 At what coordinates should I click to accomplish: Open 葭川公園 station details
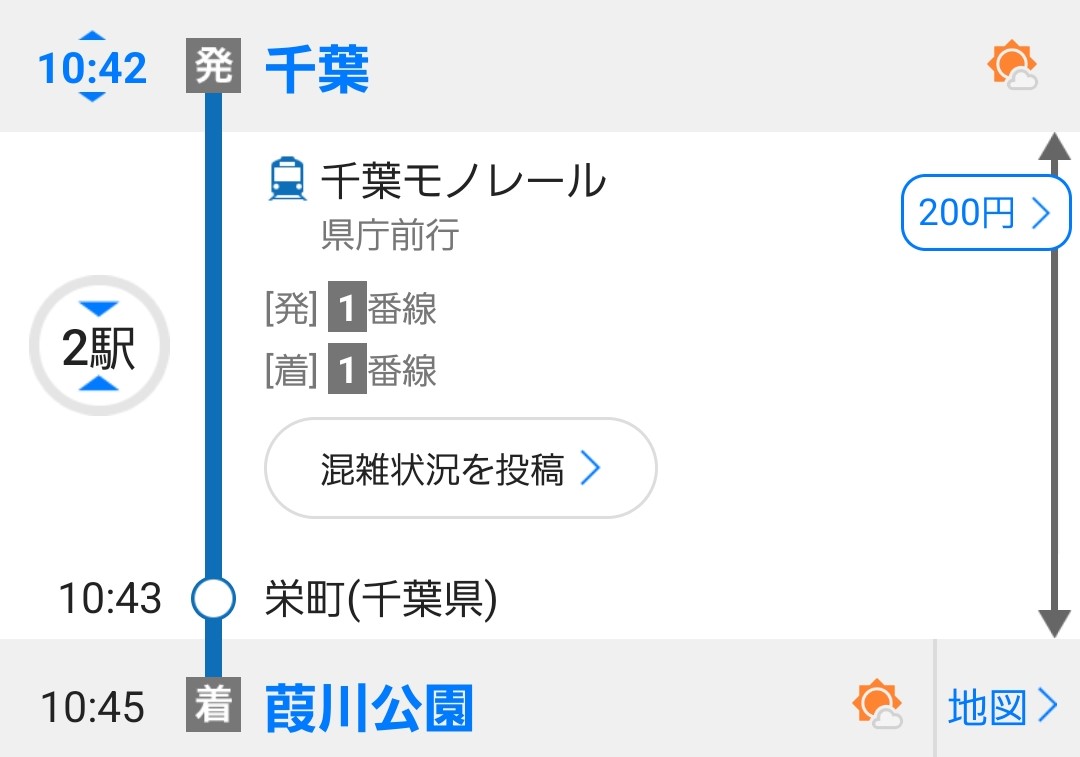[x=368, y=708]
